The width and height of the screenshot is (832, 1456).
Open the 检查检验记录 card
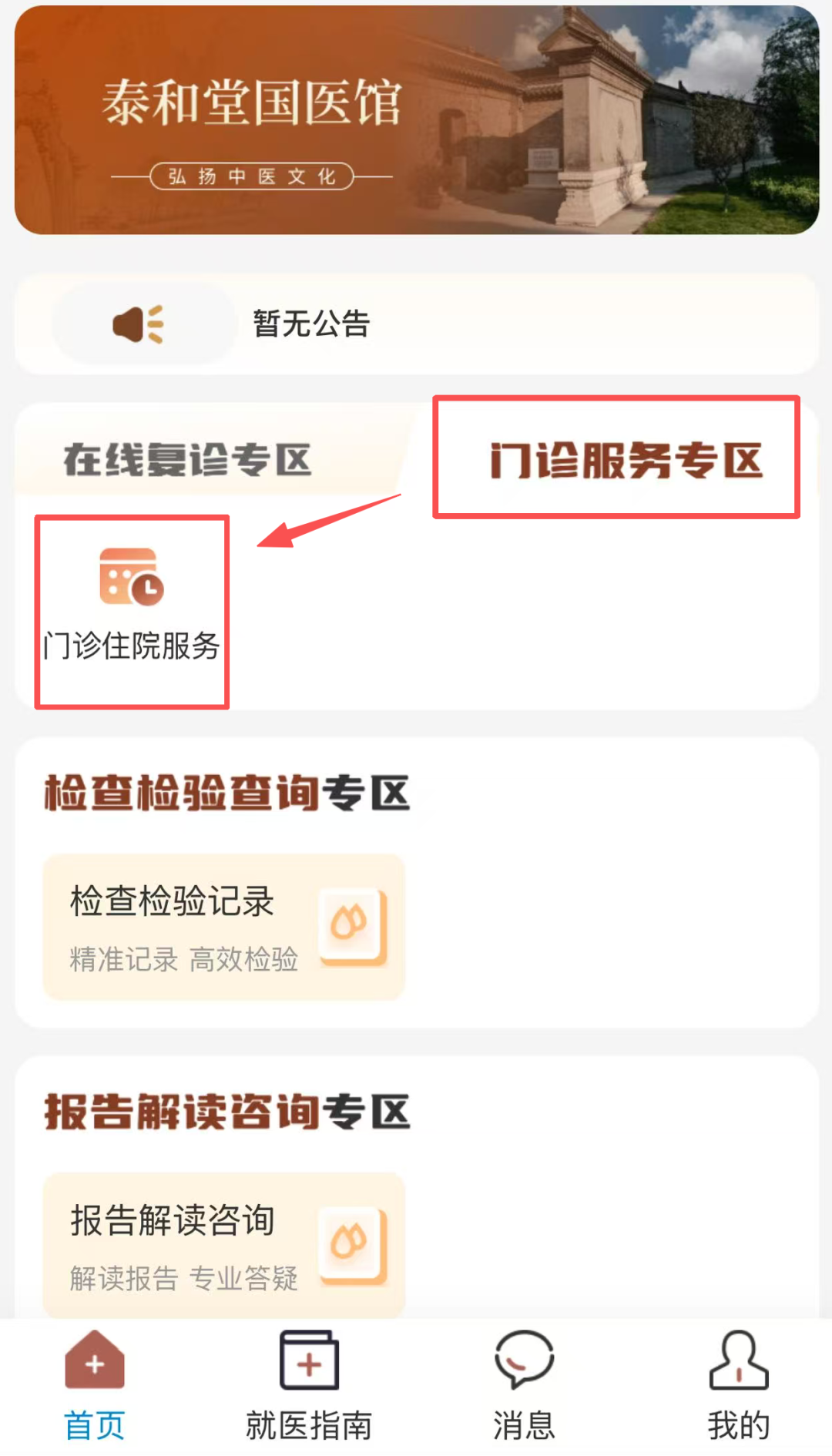coord(223,927)
